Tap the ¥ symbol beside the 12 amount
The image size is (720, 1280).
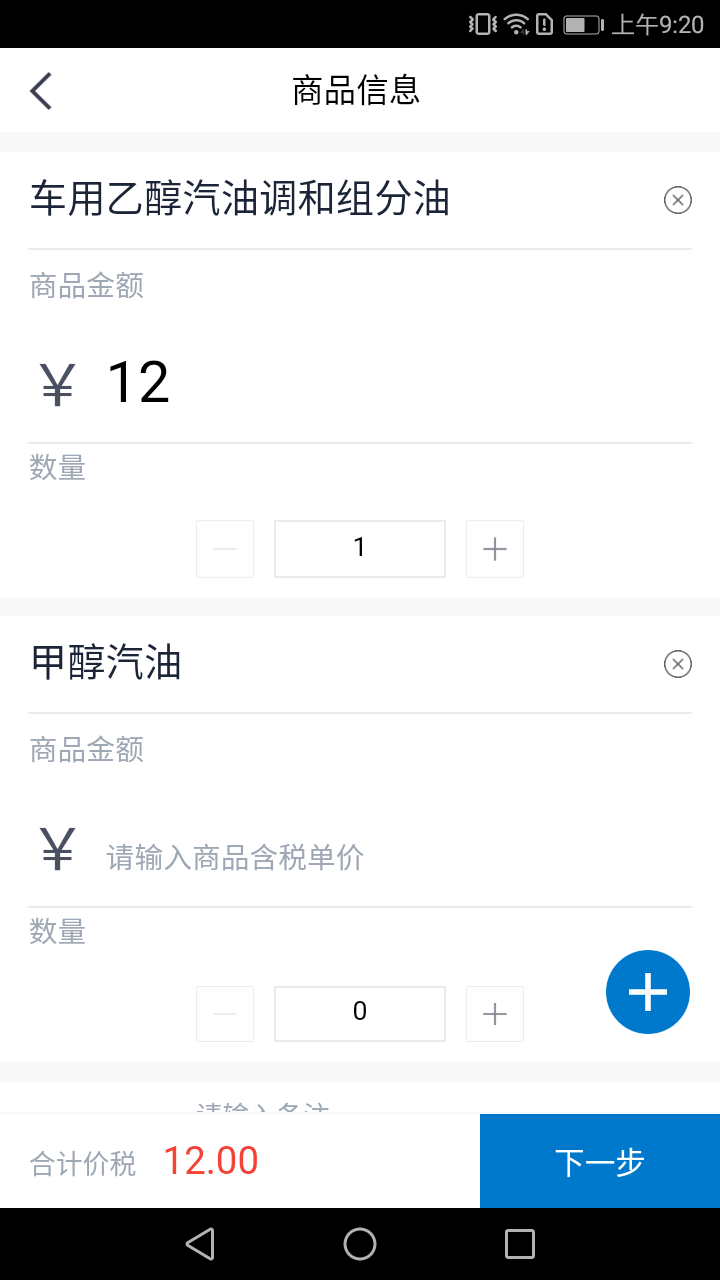pos(58,381)
